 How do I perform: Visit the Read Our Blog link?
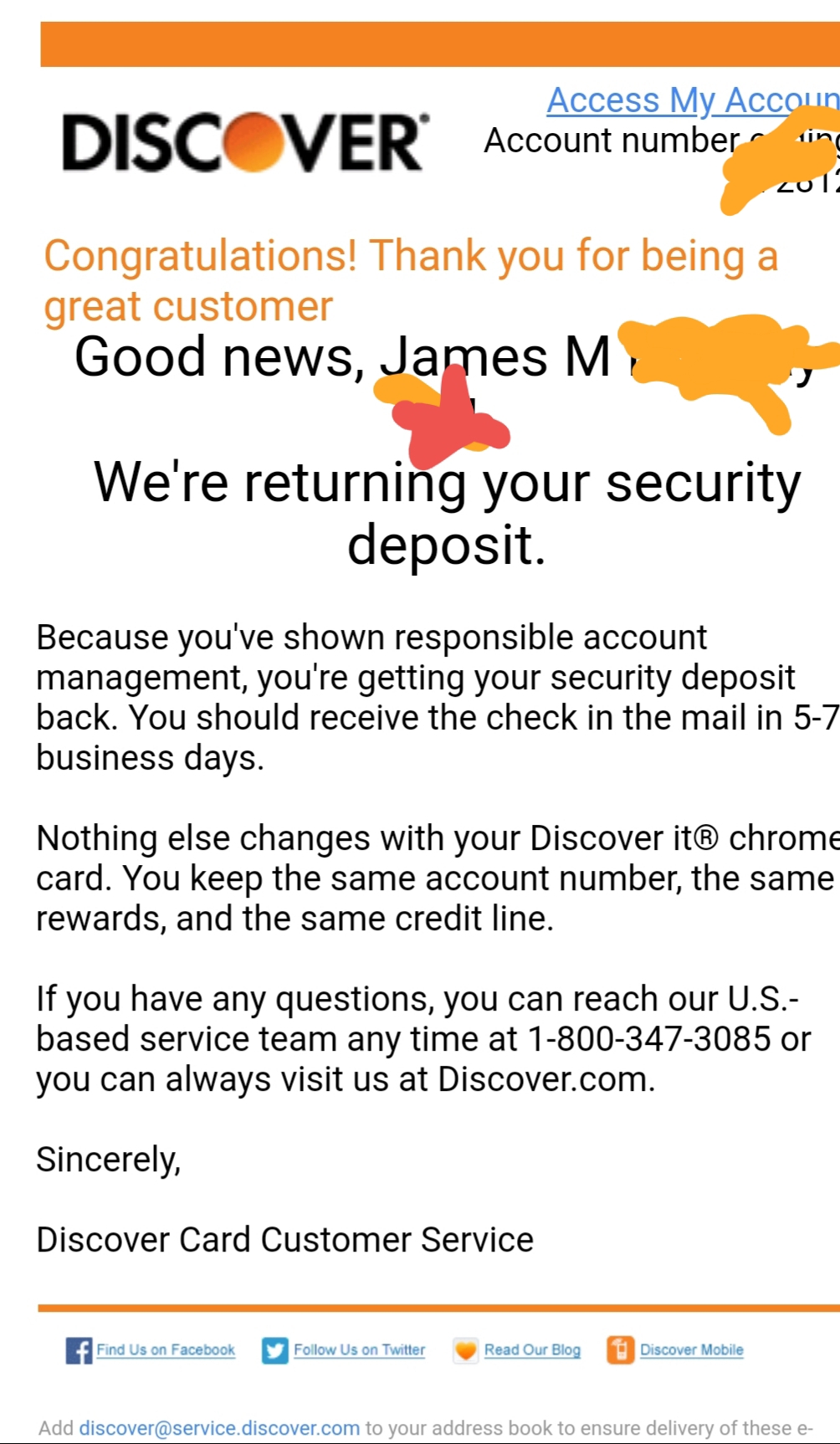click(532, 1349)
